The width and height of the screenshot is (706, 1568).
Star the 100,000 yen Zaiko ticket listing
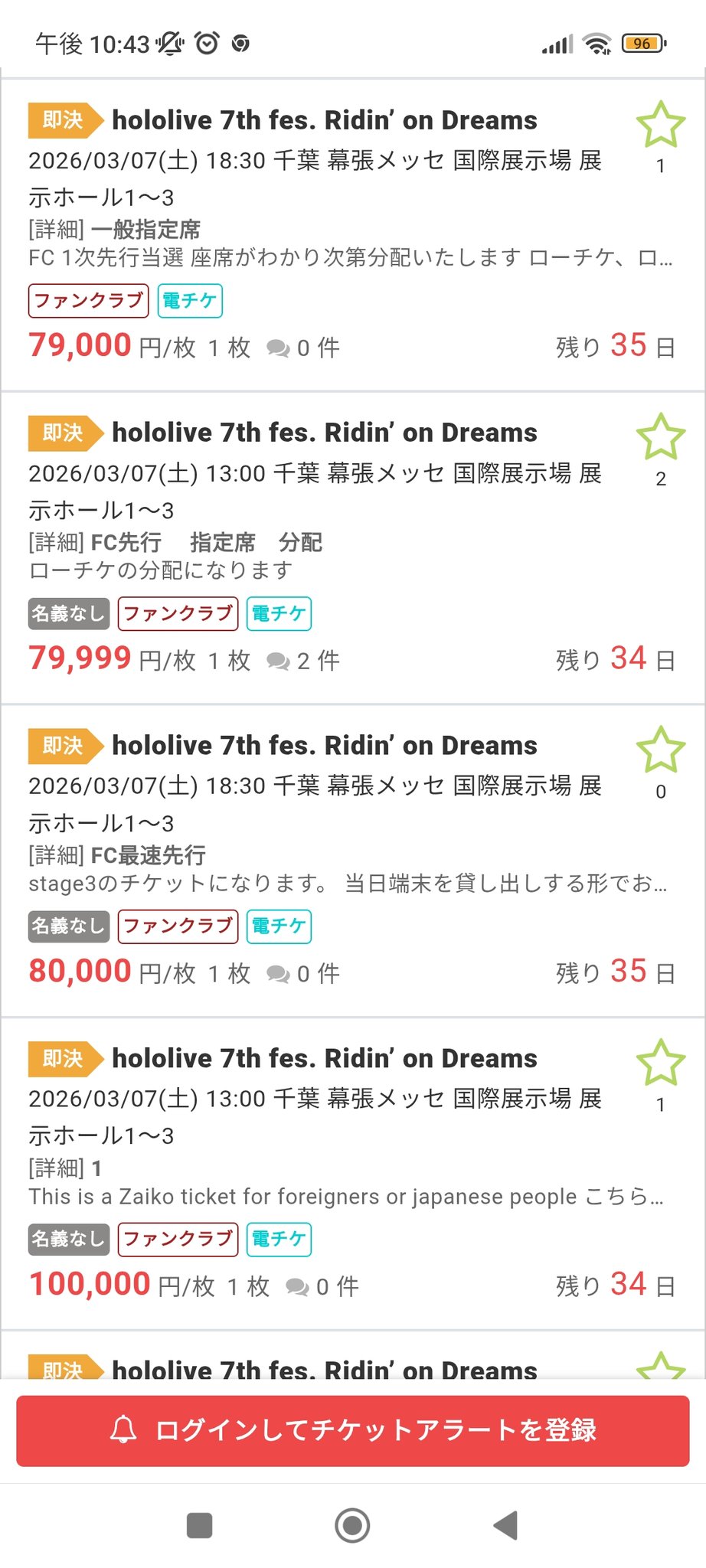(x=660, y=1063)
